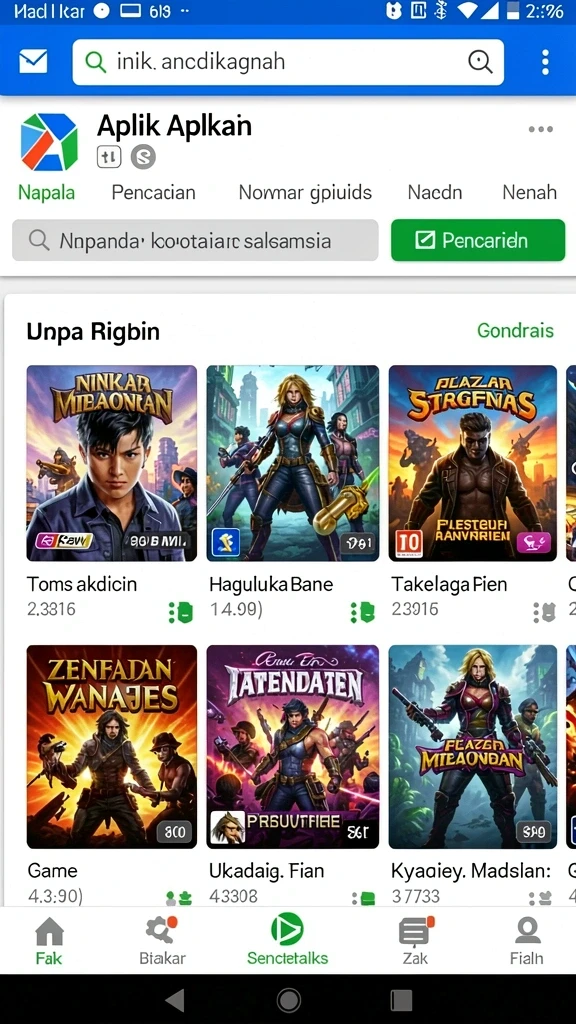Select the Nenah tab
This screenshot has height=1024, width=576.
pyautogui.click(x=530, y=192)
